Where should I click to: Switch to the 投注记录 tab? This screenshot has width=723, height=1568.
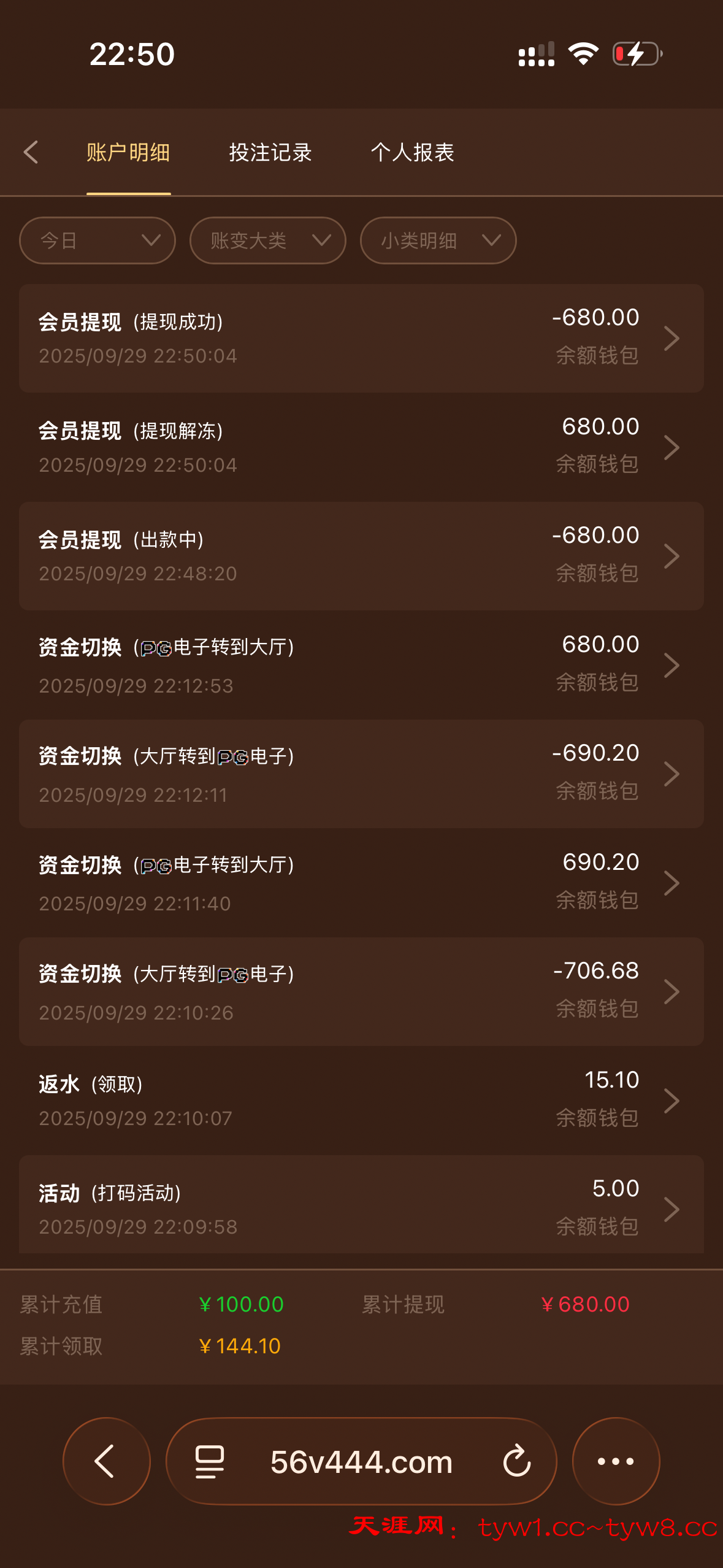(x=270, y=152)
